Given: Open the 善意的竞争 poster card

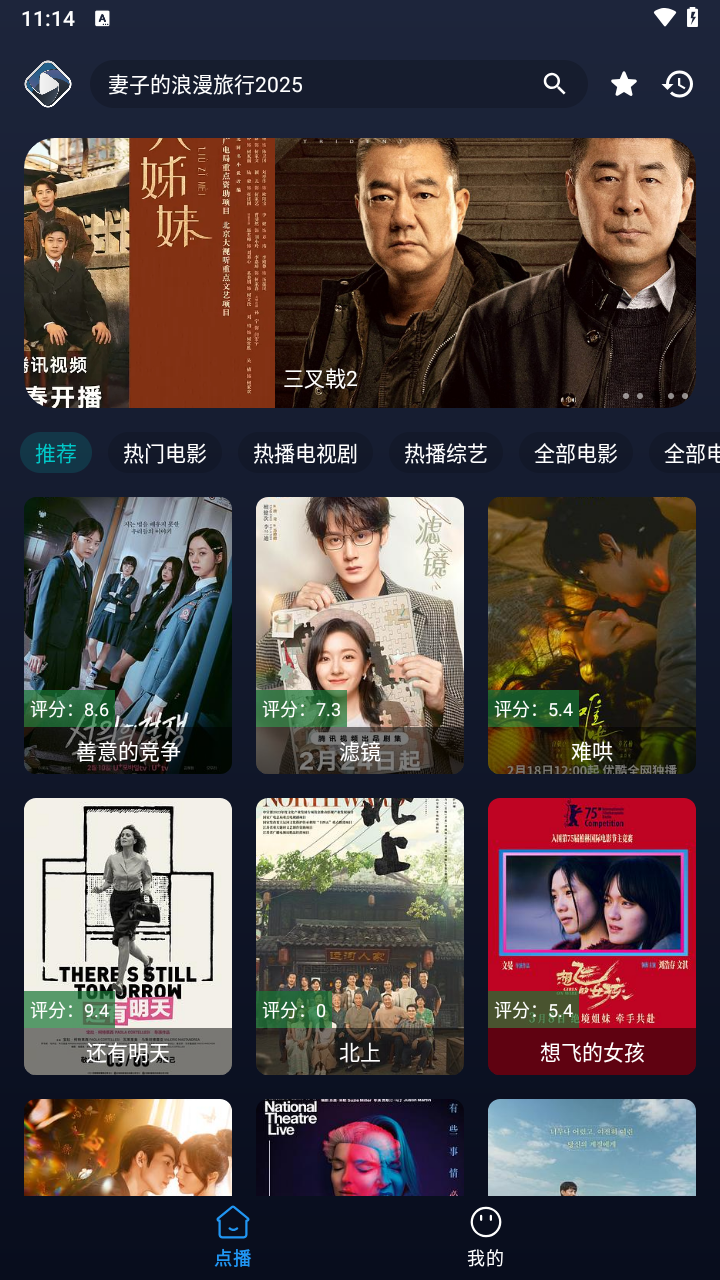Looking at the screenshot, I should 128,635.
